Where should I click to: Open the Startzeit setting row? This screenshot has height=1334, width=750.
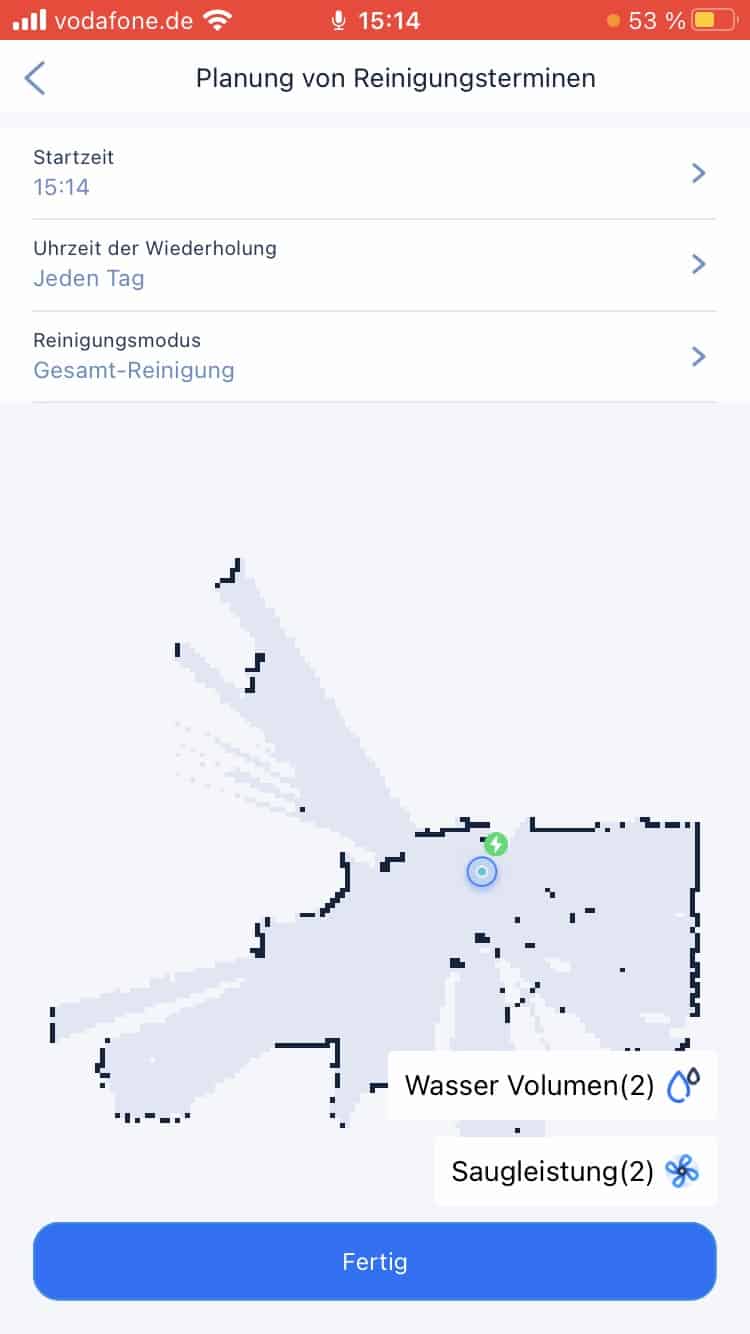(375, 173)
